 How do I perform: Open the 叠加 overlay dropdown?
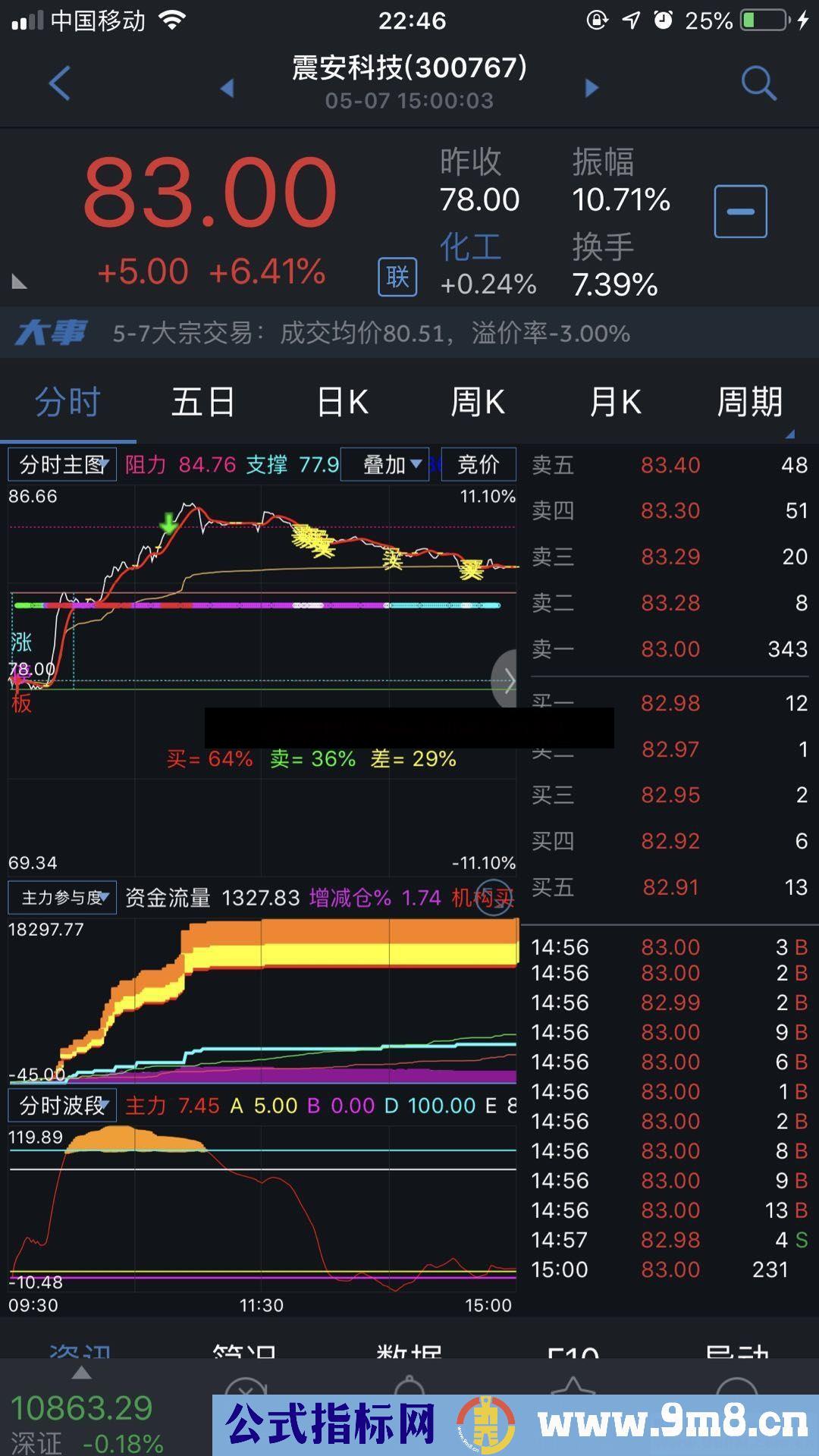coord(385,464)
